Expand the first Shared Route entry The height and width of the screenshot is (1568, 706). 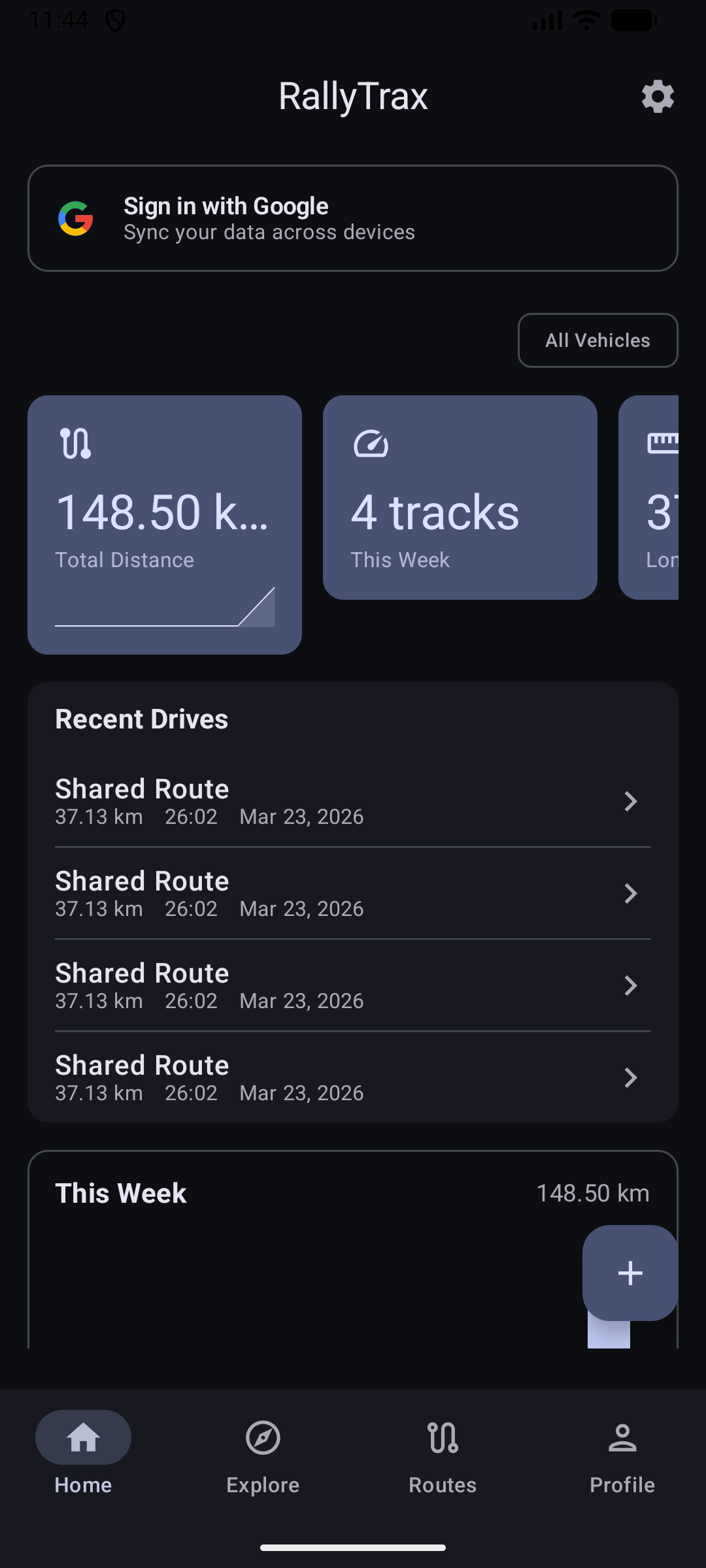[x=630, y=802]
